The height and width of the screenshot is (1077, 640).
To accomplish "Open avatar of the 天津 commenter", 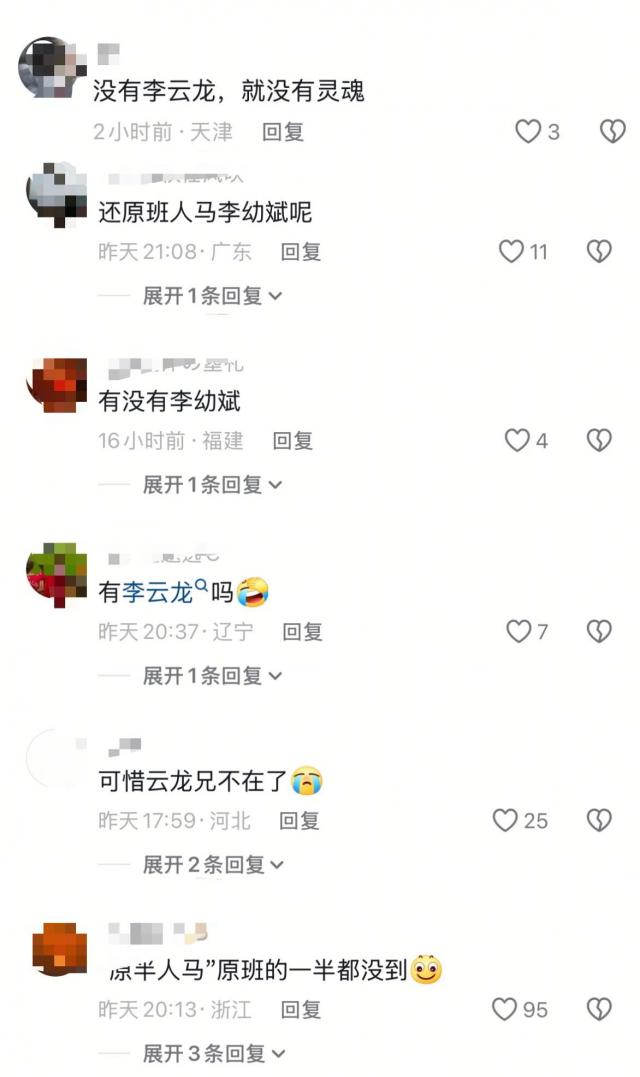I will click(x=46, y=66).
